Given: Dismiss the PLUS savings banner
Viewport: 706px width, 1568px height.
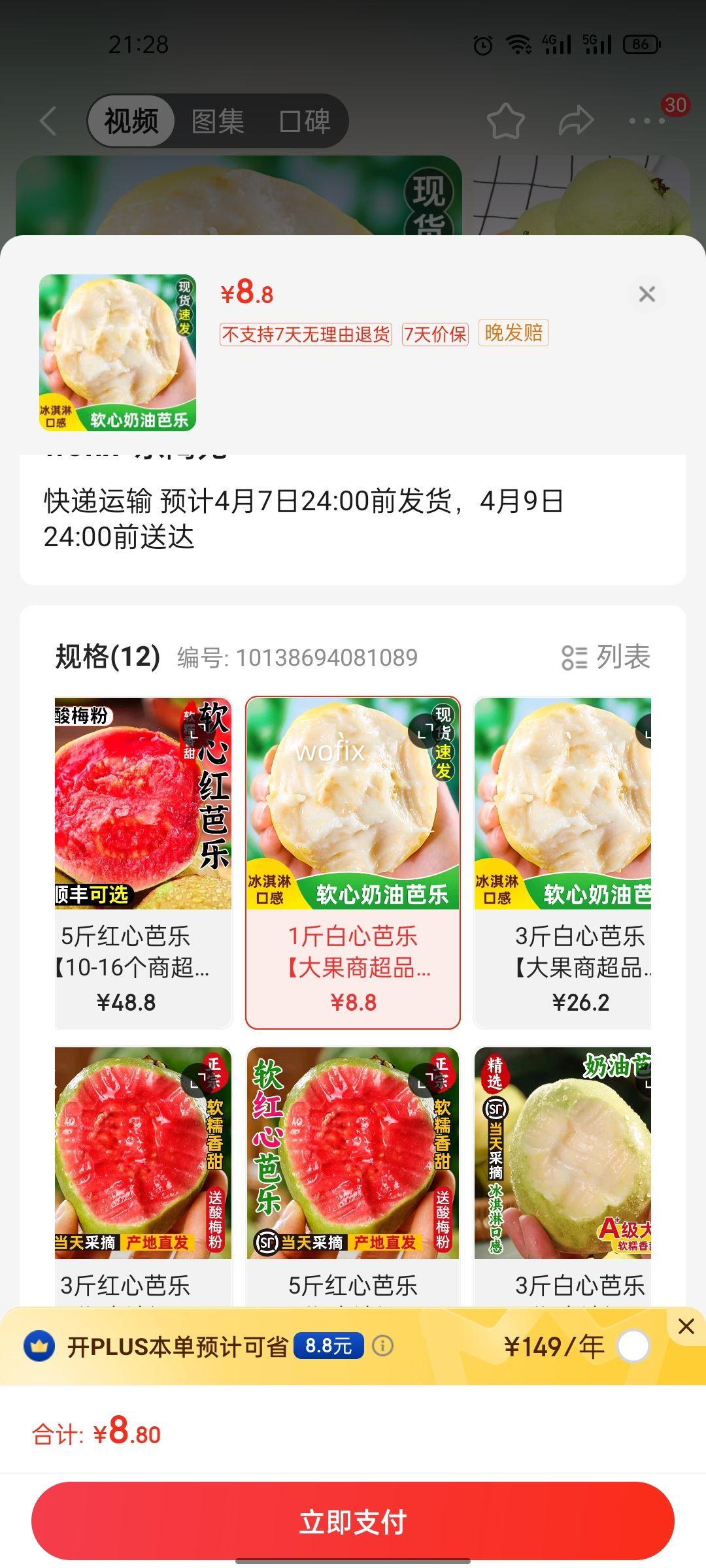Looking at the screenshot, I should click(x=686, y=1326).
